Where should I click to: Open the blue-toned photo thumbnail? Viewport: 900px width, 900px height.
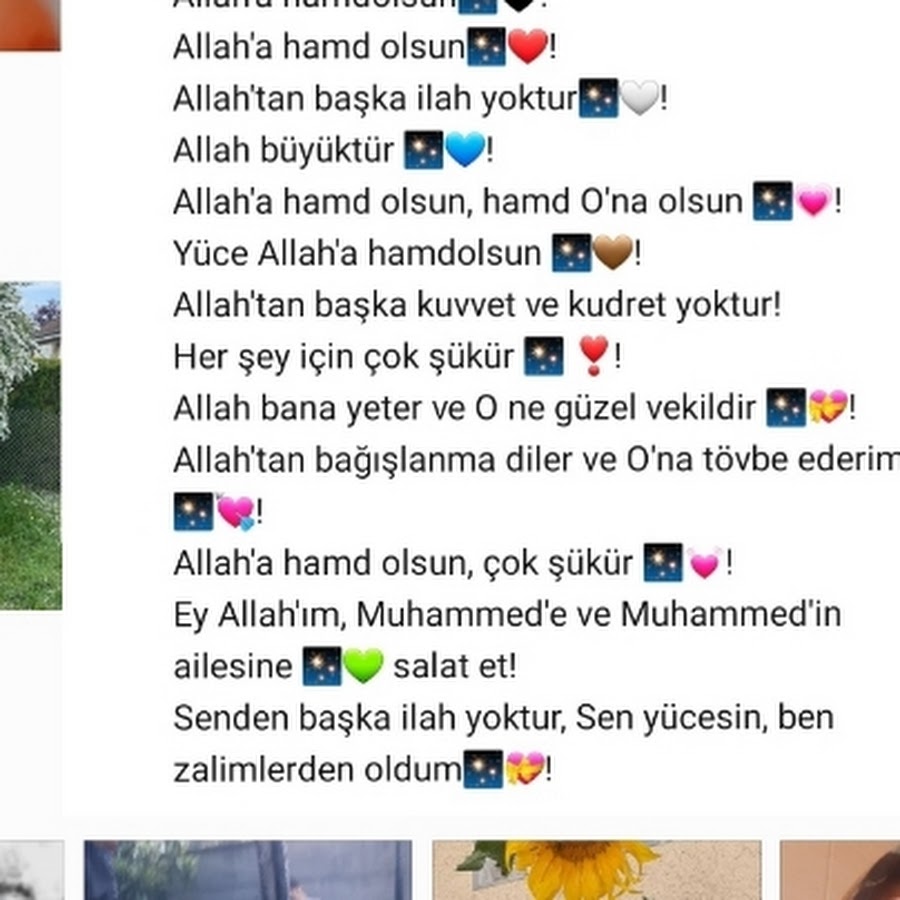click(x=247, y=869)
